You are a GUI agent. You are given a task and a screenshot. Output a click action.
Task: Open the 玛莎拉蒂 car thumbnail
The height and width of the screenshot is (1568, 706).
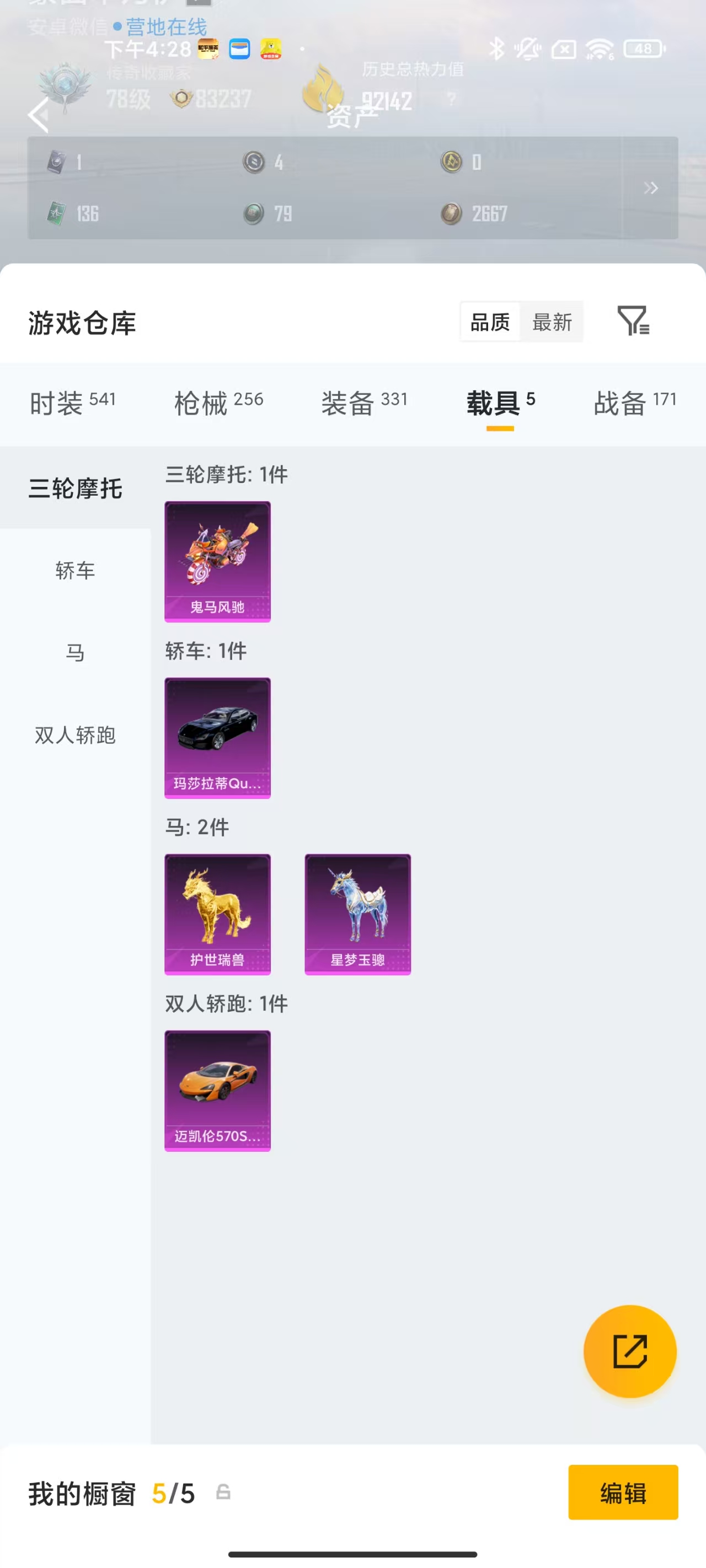pyautogui.click(x=217, y=735)
